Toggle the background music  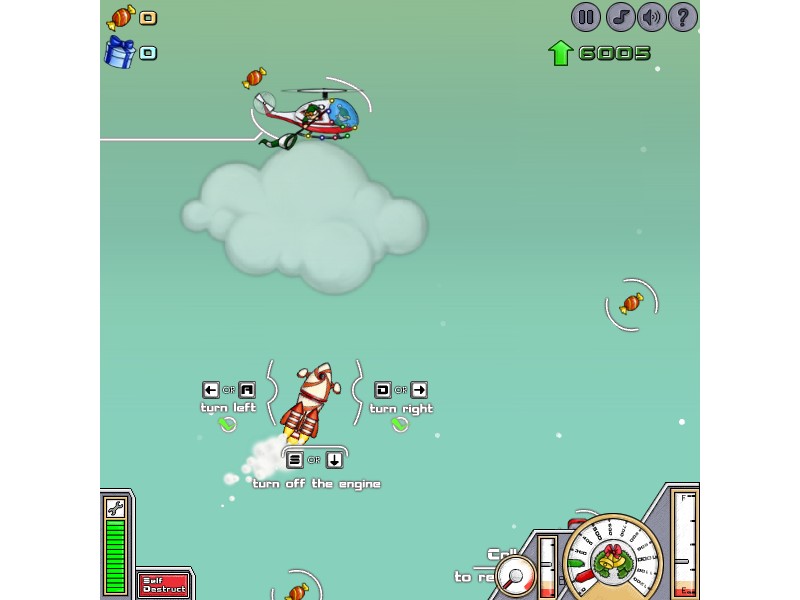(619, 17)
